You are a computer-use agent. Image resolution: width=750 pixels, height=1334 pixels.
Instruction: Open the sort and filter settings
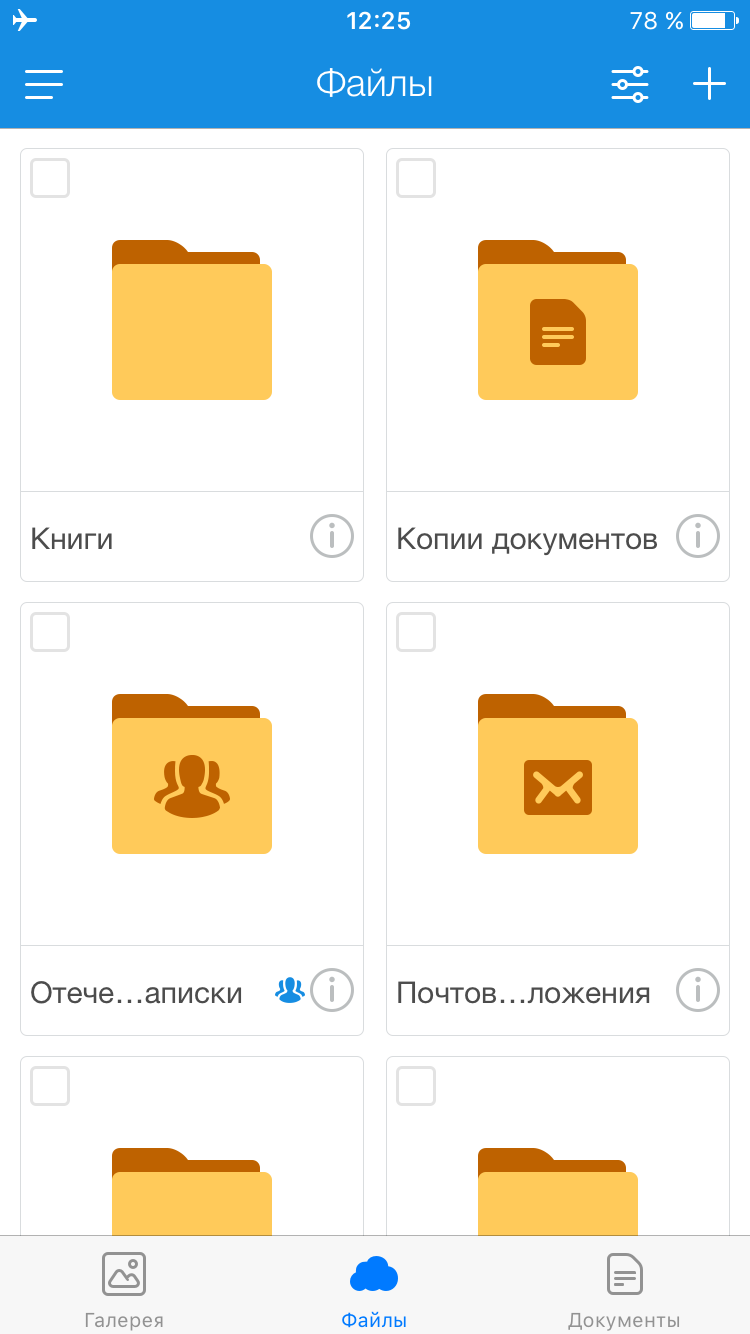click(629, 84)
